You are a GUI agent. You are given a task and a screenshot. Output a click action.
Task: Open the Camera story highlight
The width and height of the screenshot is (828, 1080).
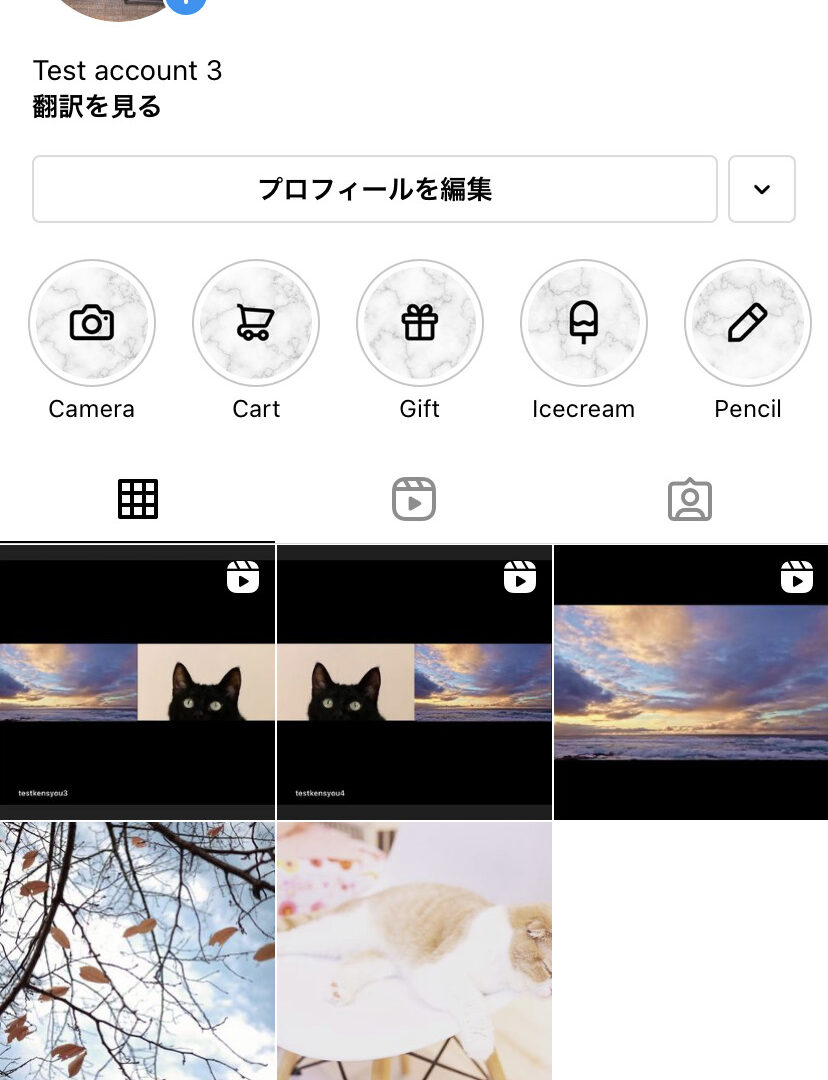click(x=92, y=323)
